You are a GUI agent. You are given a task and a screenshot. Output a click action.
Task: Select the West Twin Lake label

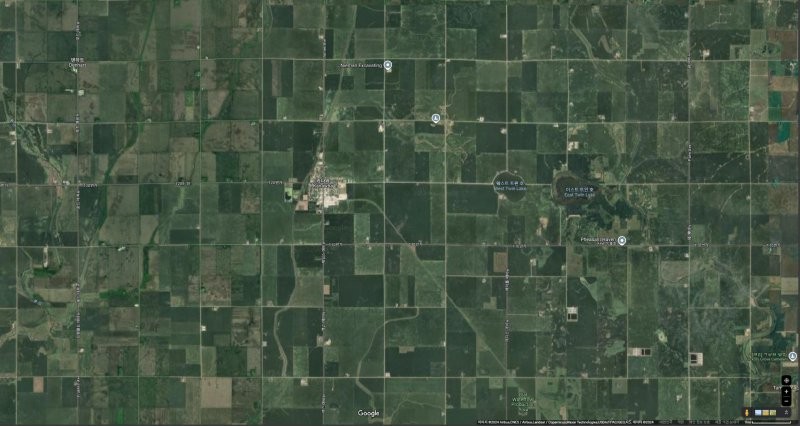tap(510, 185)
